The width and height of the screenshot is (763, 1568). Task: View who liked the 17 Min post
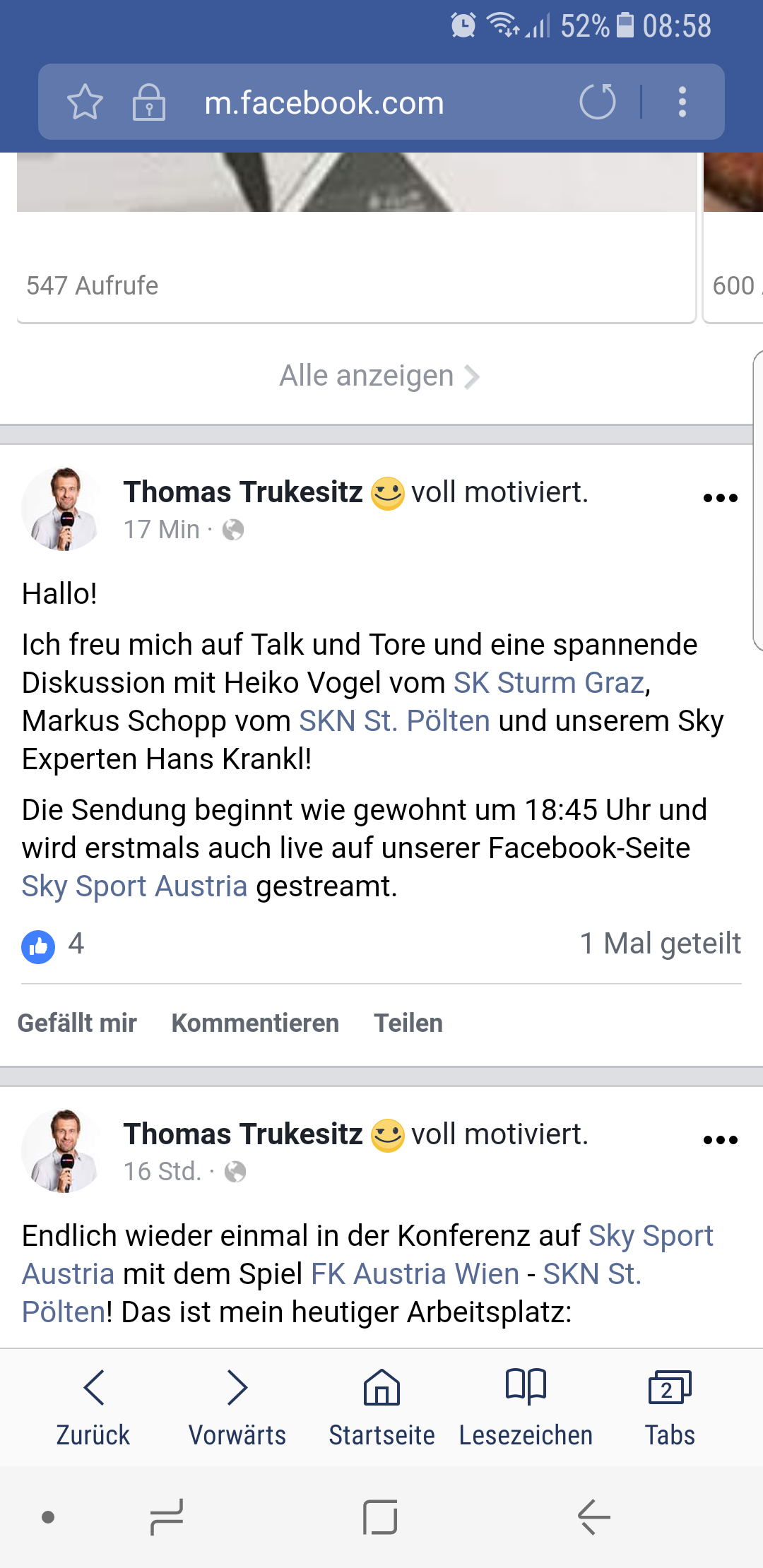point(53,945)
